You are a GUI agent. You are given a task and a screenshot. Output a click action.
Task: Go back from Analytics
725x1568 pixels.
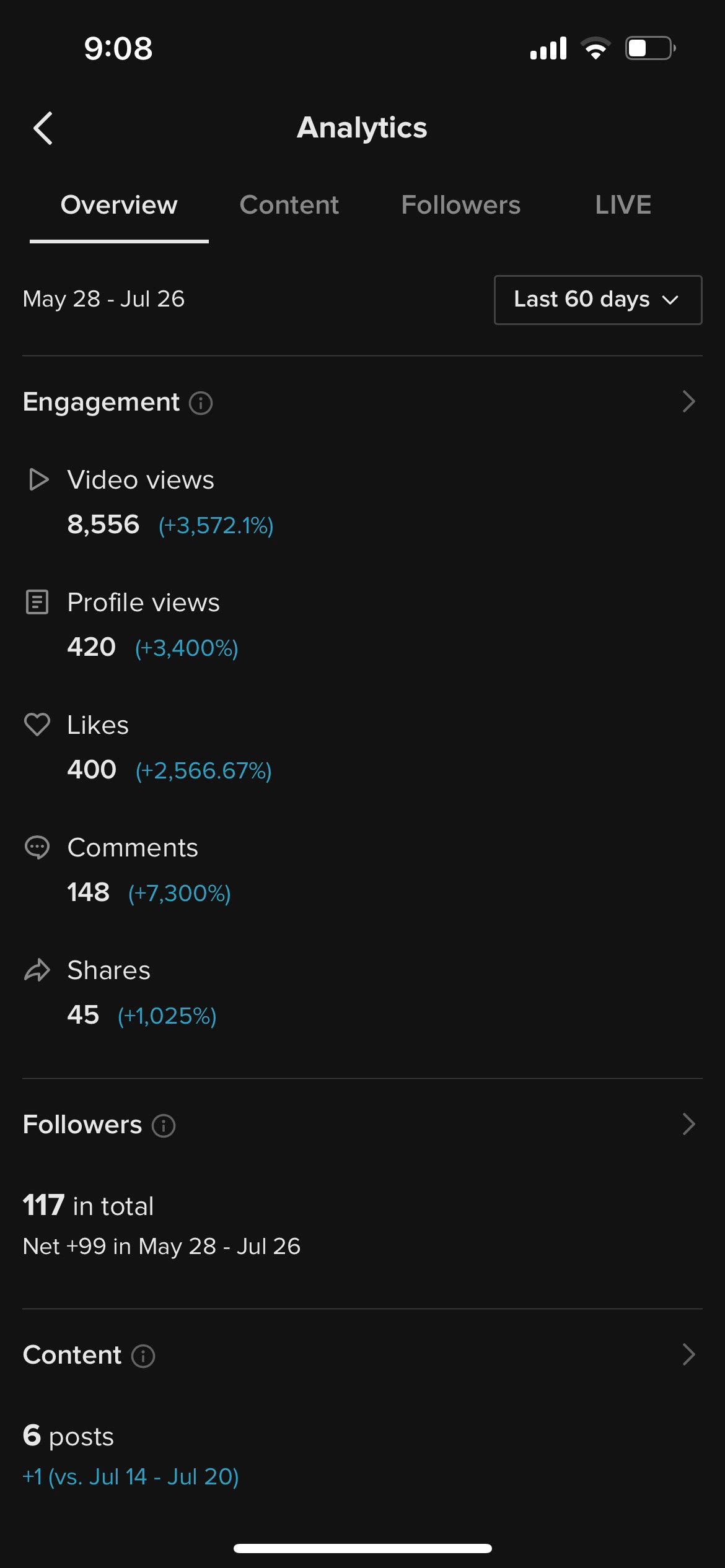[43, 128]
